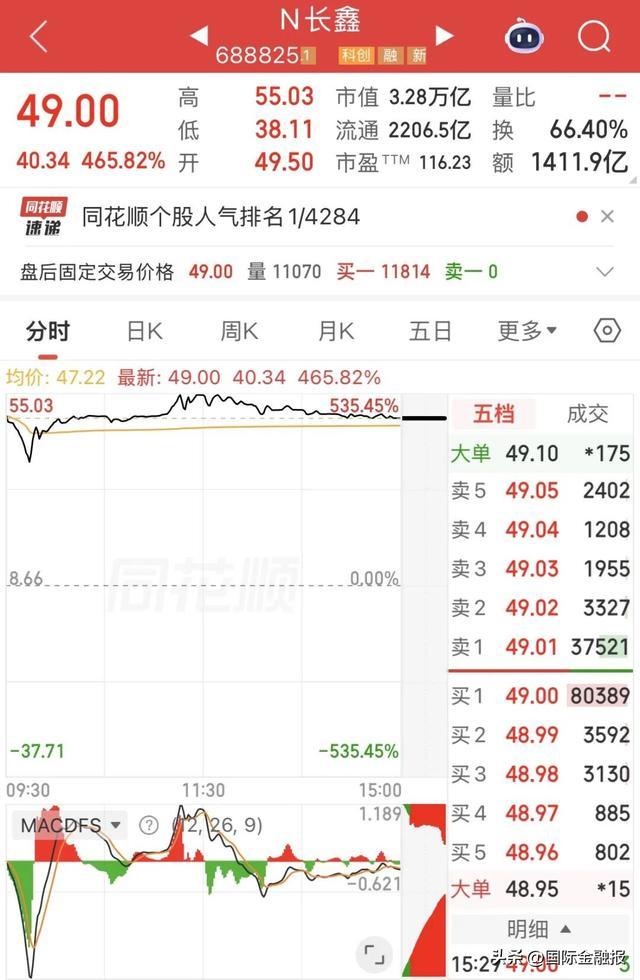Switch to 月K chart tab

(336, 331)
